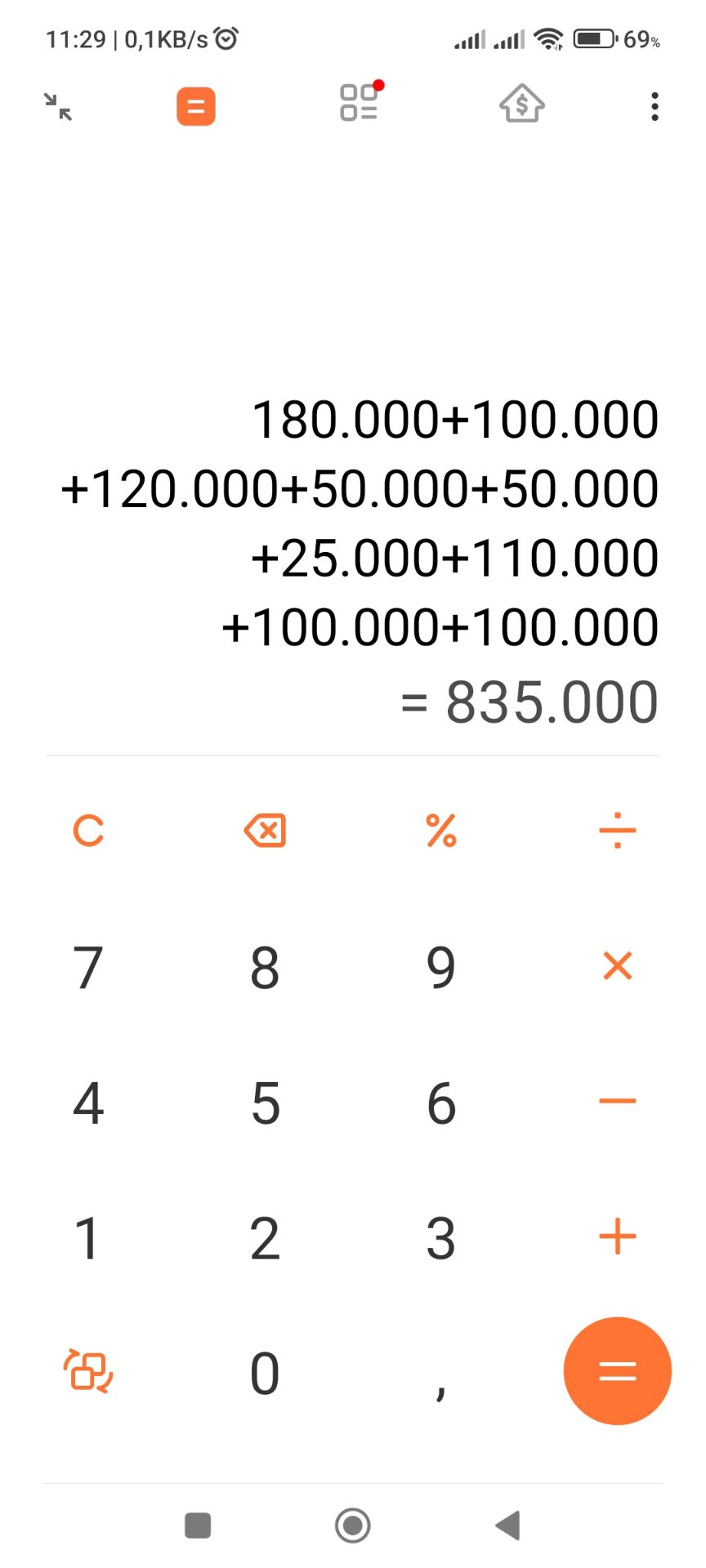Tap the percent key
This screenshot has height=1568, width=706.
click(441, 831)
